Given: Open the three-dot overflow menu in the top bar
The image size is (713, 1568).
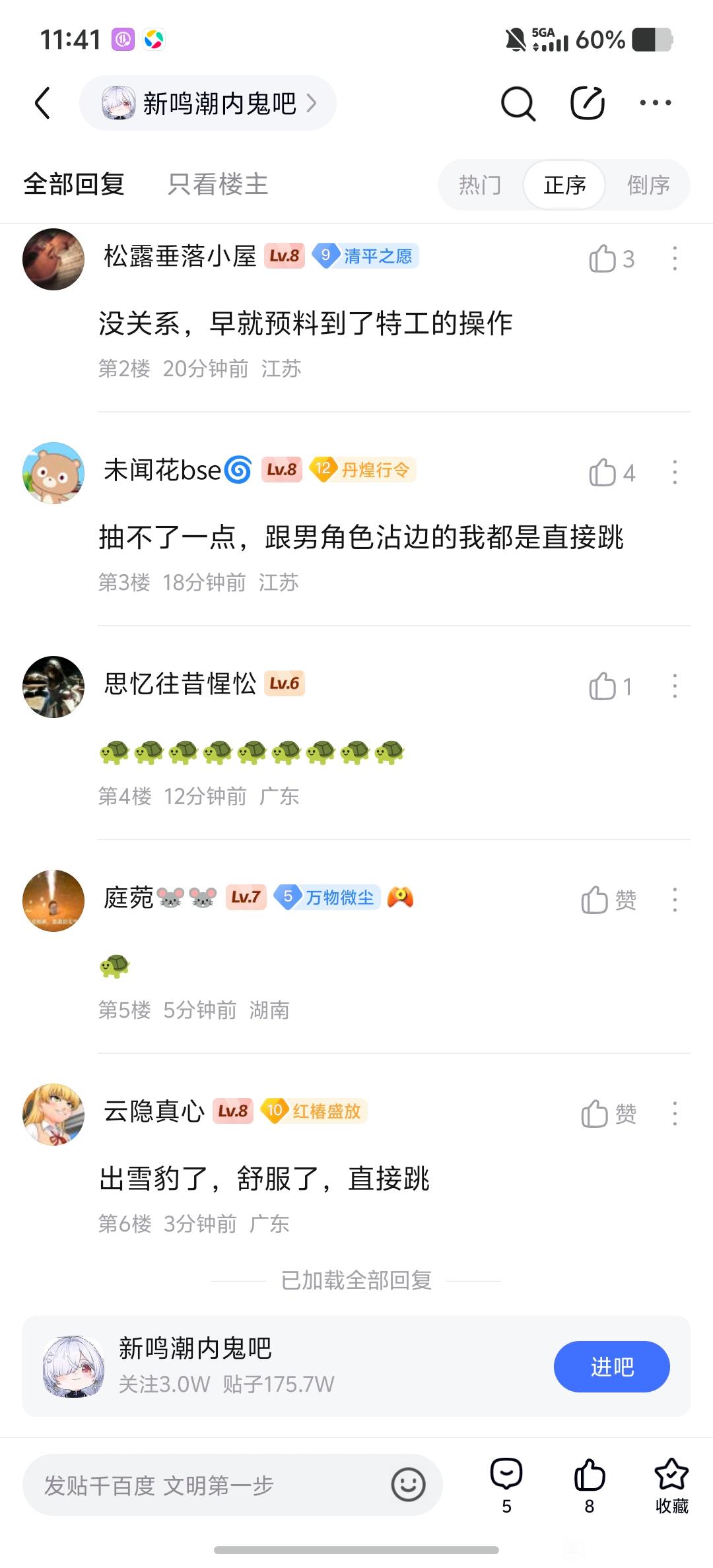Looking at the screenshot, I should 656,103.
